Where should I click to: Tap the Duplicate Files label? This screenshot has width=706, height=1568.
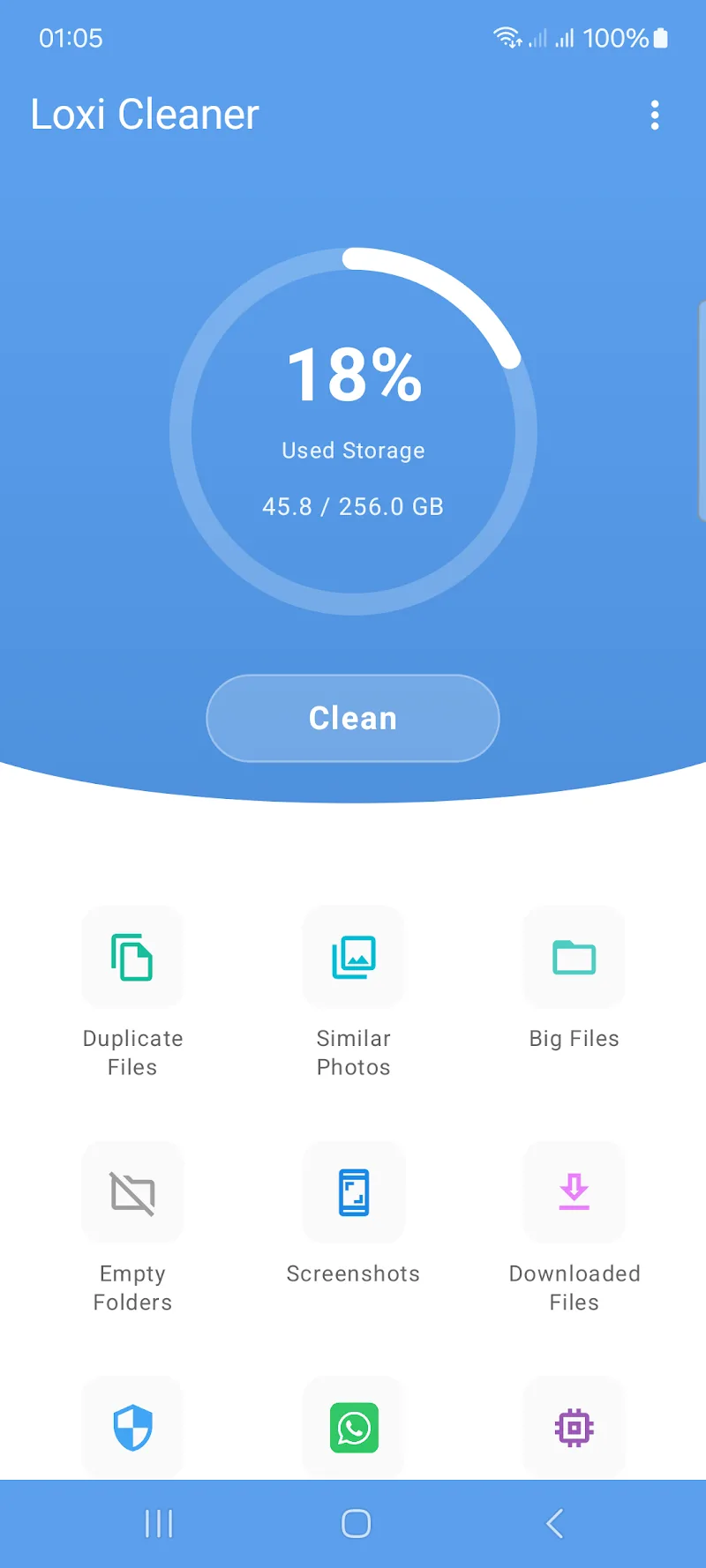click(x=132, y=1052)
